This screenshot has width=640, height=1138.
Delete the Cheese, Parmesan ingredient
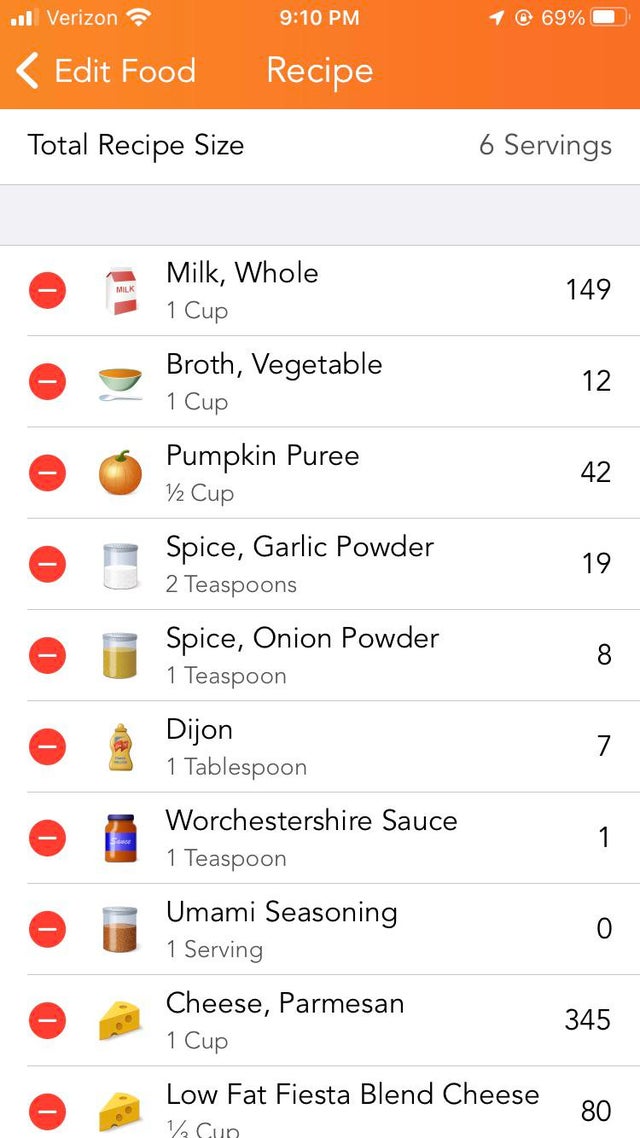[47, 1020]
